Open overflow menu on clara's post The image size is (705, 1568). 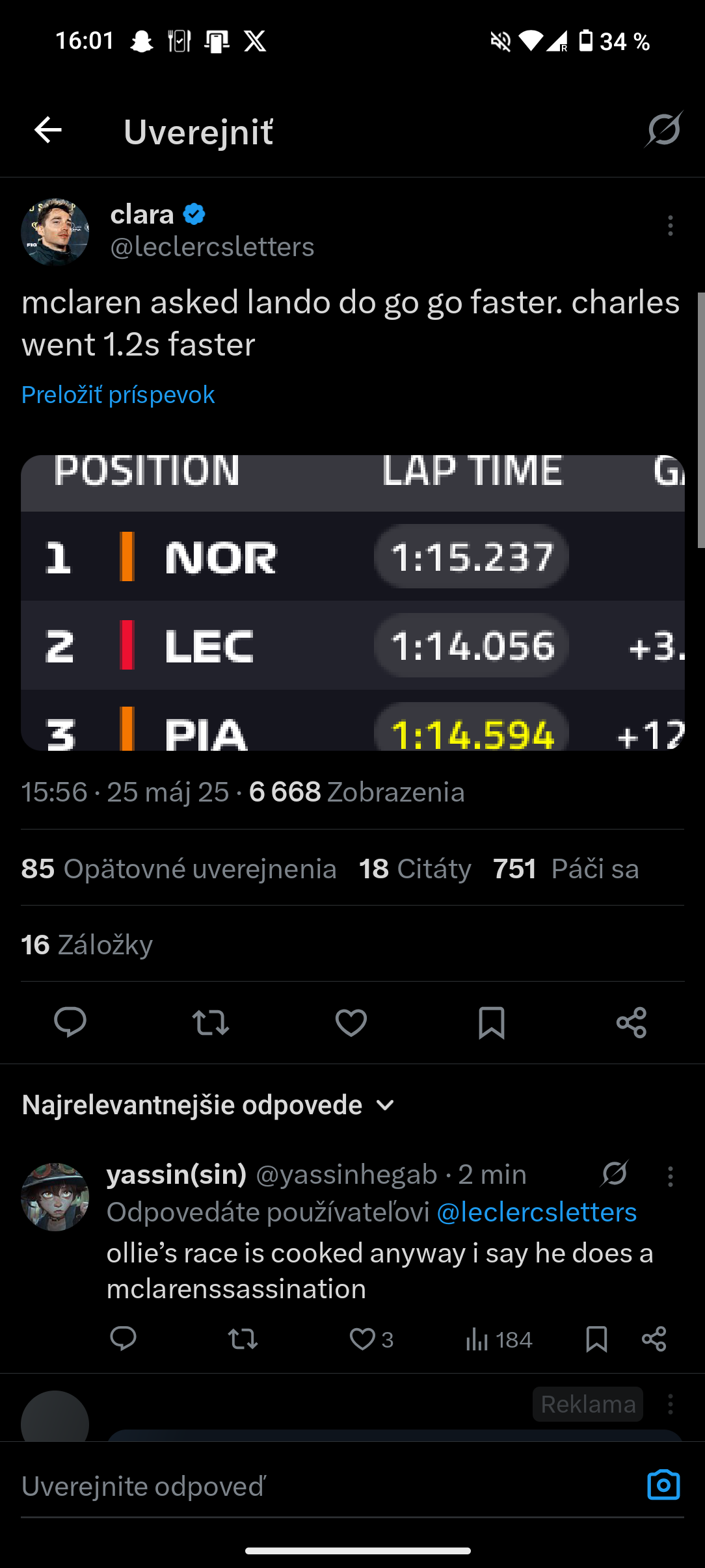point(670,226)
